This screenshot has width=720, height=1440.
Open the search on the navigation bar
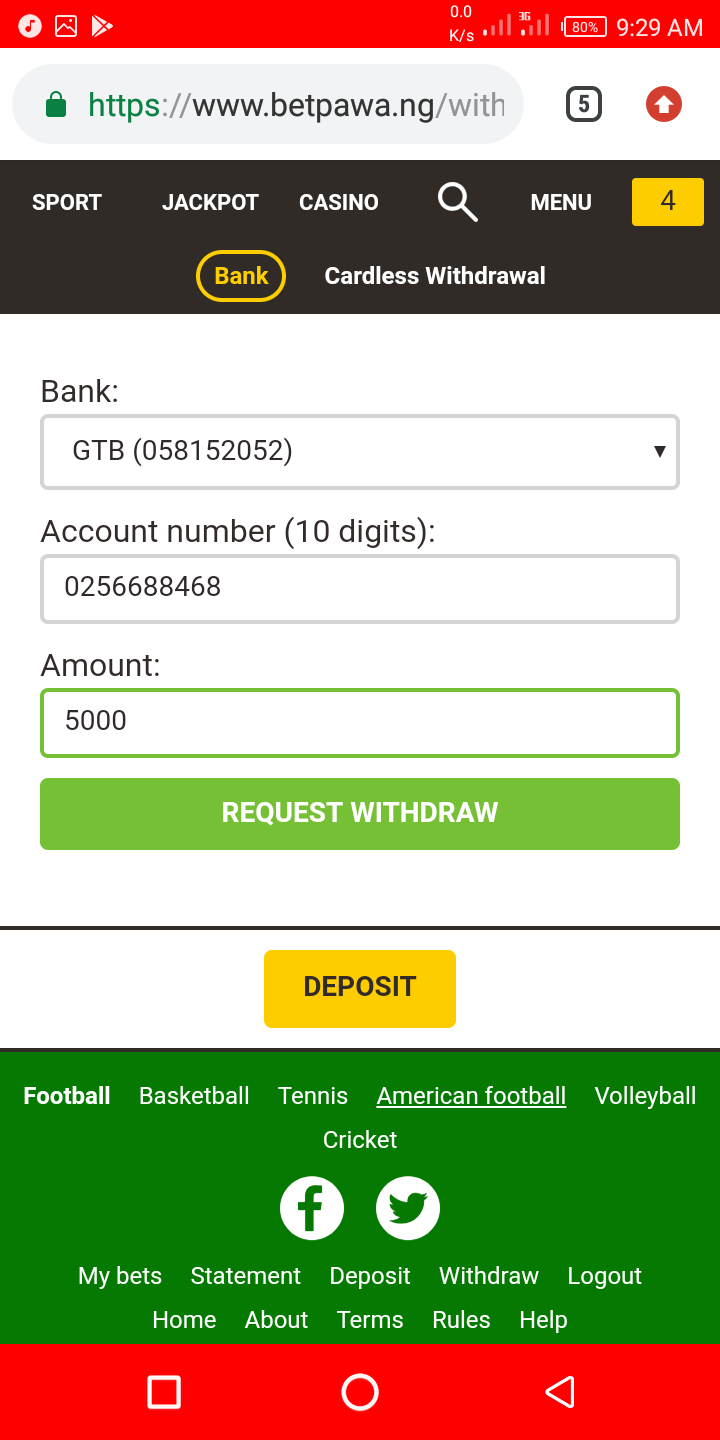pyautogui.click(x=457, y=202)
